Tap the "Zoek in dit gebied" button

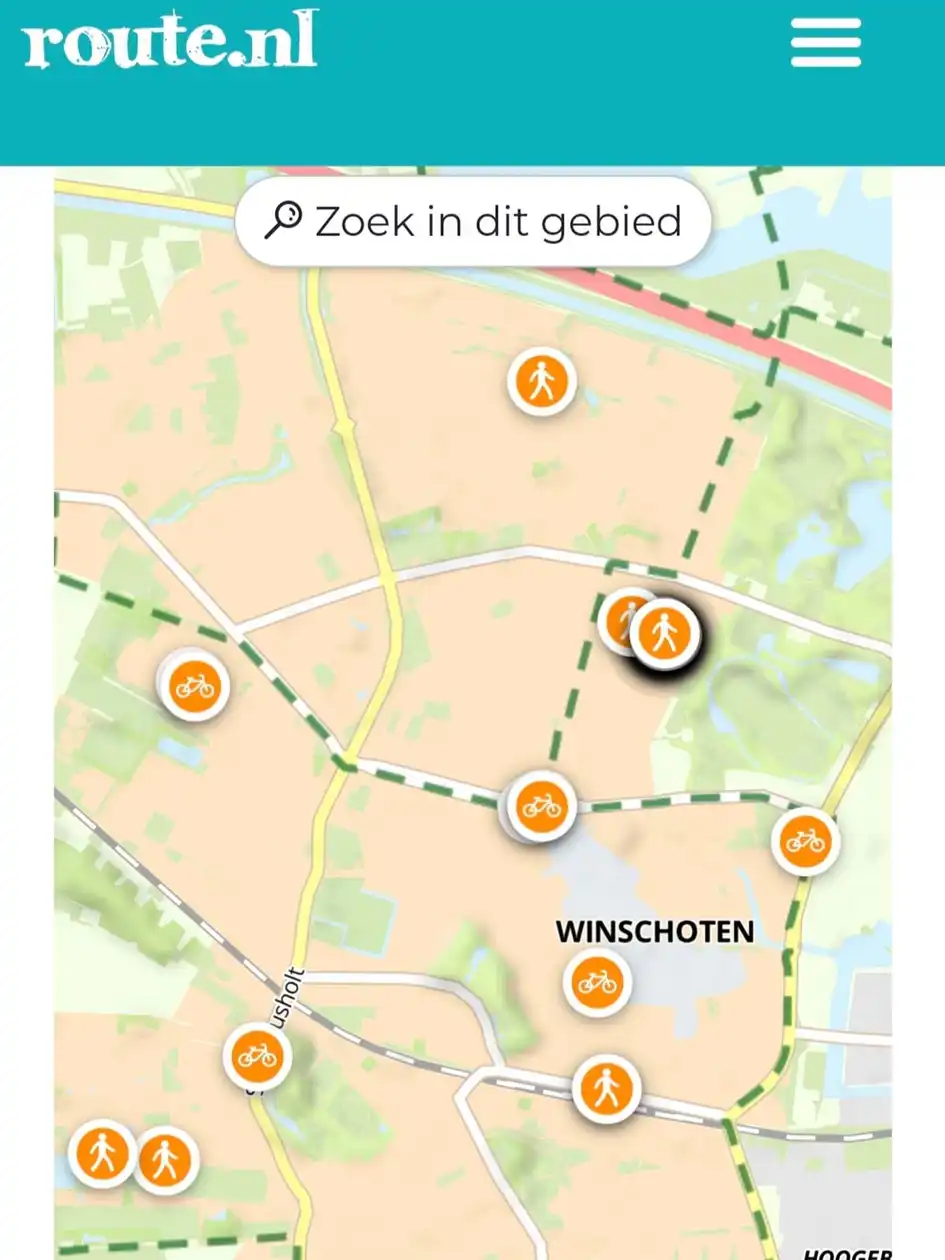[473, 221]
